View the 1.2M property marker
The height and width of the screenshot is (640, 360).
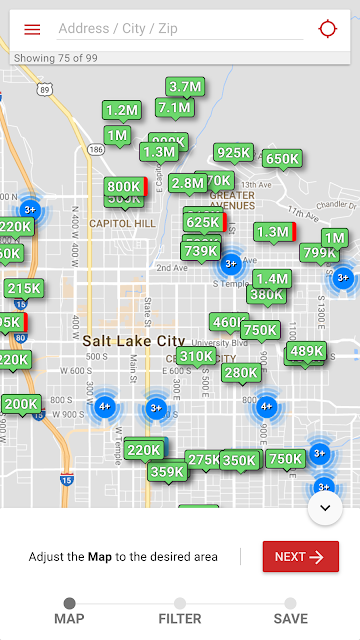pyautogui.click(x=122, y=110)
